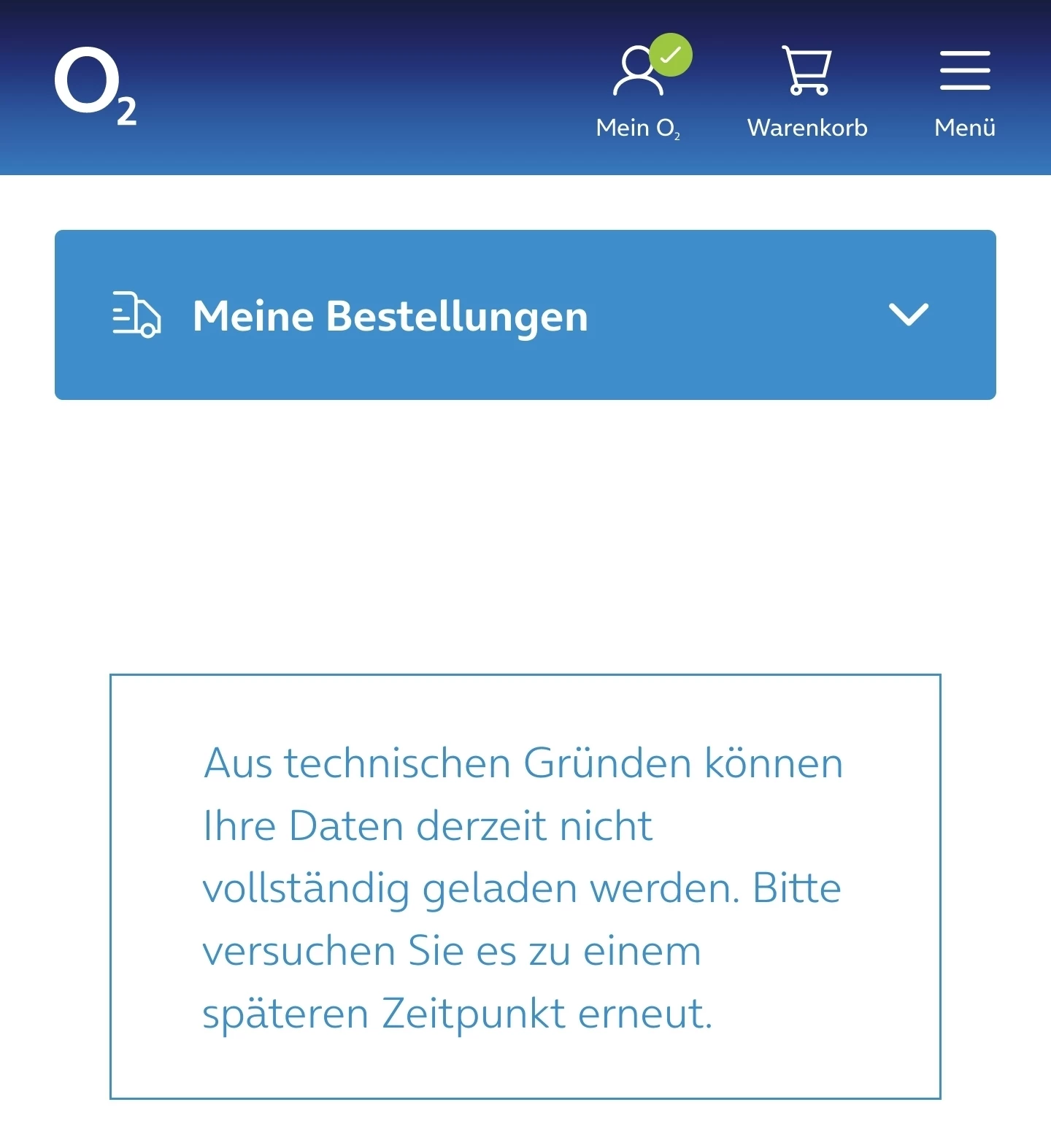Open the Mein O2 account page
Viewport: 1051px width, 1148px height.
639,89
